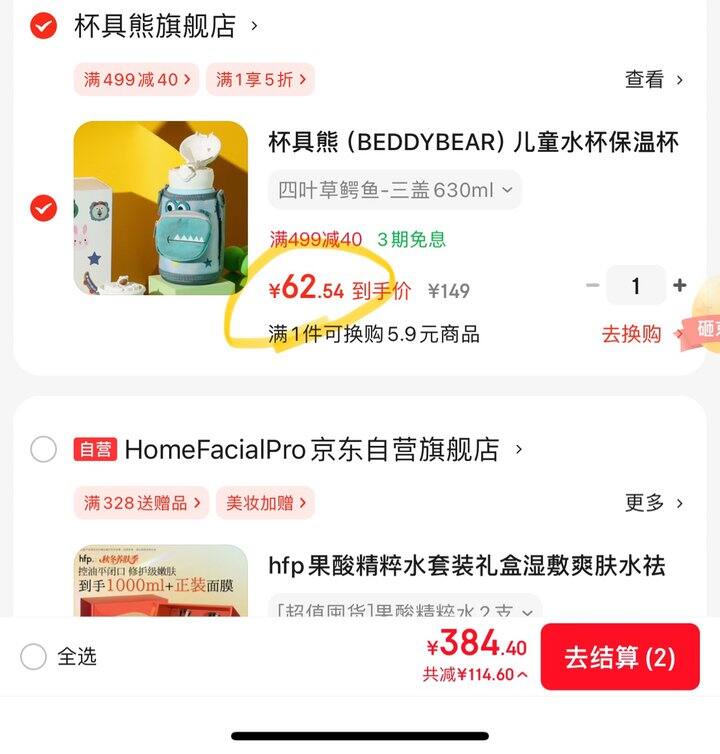
Task: Open the dinosaur water bottle product image
Action: (x=160, y=208)
